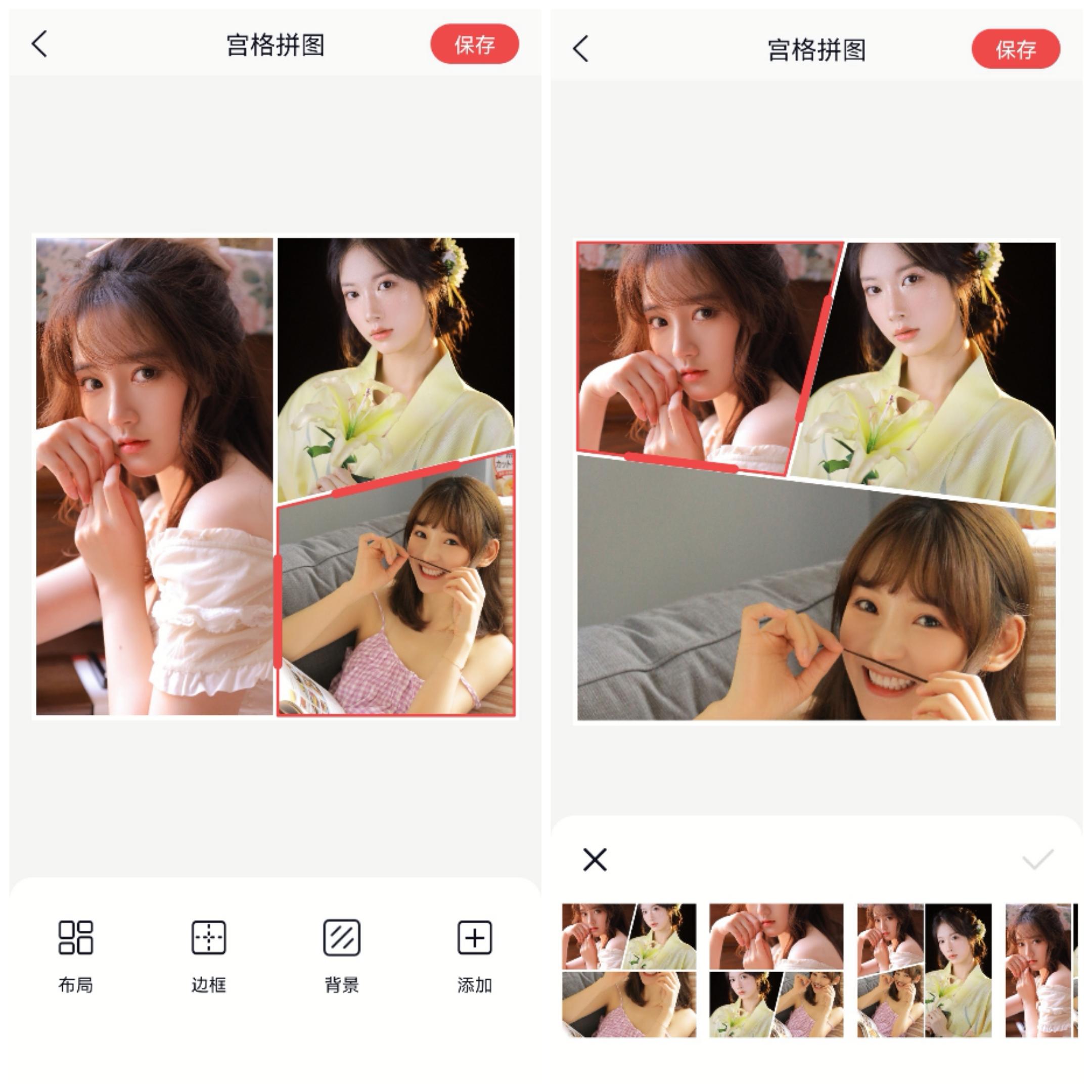Save the collage on the 布局 toolbar screen
The image size is (1092, 1092).
474,44
